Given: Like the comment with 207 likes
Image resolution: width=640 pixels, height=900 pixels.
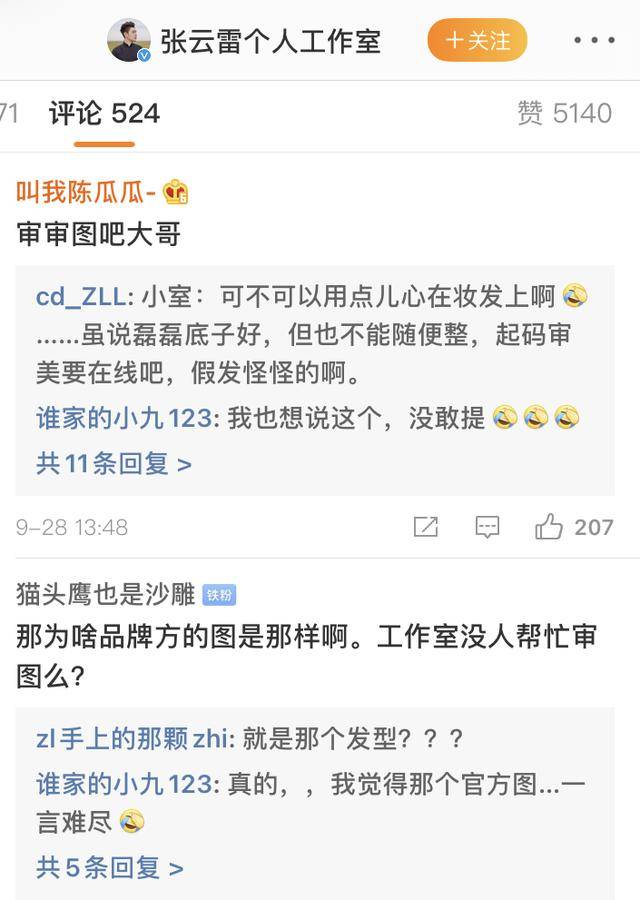Looking at the screenshot, I should pos(549,527).
